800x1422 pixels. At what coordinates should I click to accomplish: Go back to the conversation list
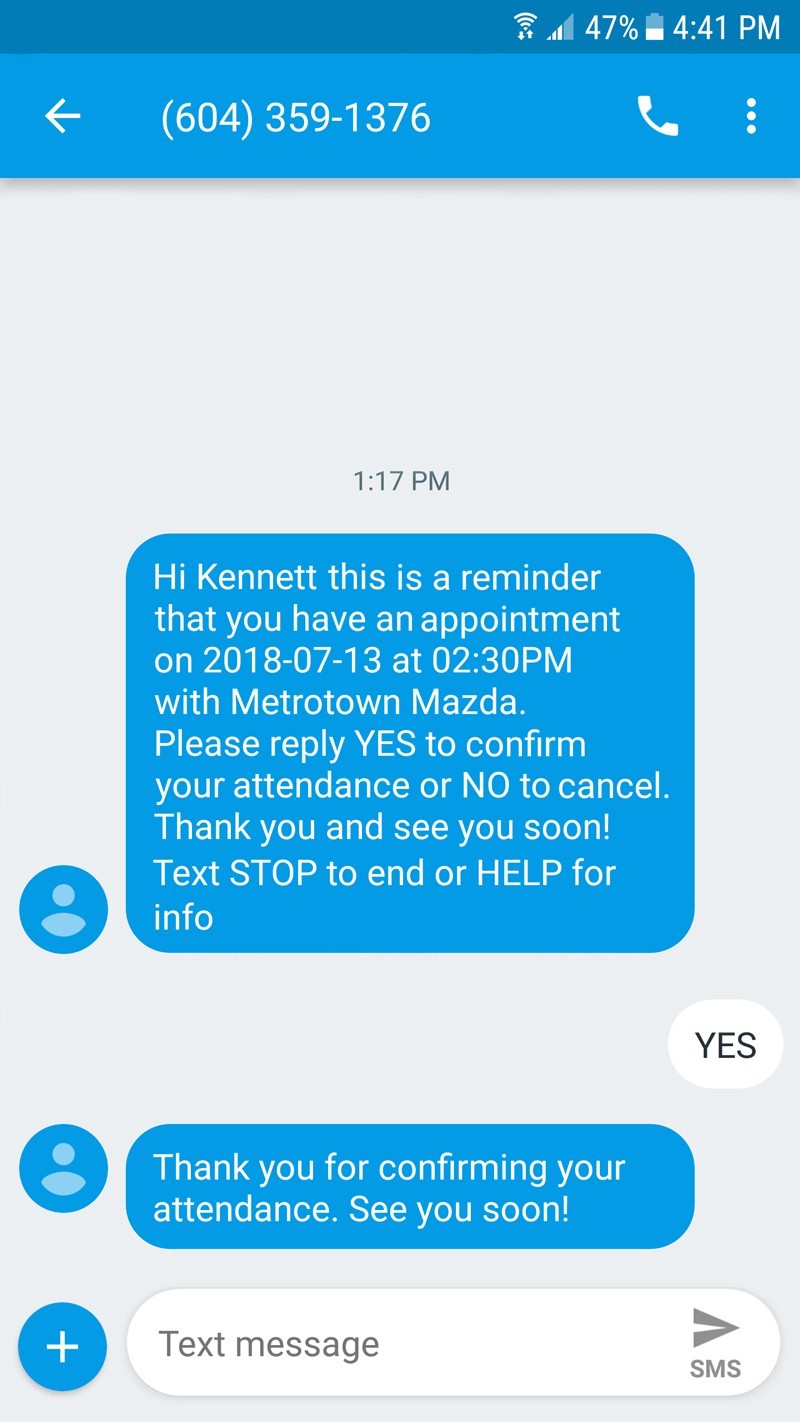pyautogui.click(x=62, y=117)
